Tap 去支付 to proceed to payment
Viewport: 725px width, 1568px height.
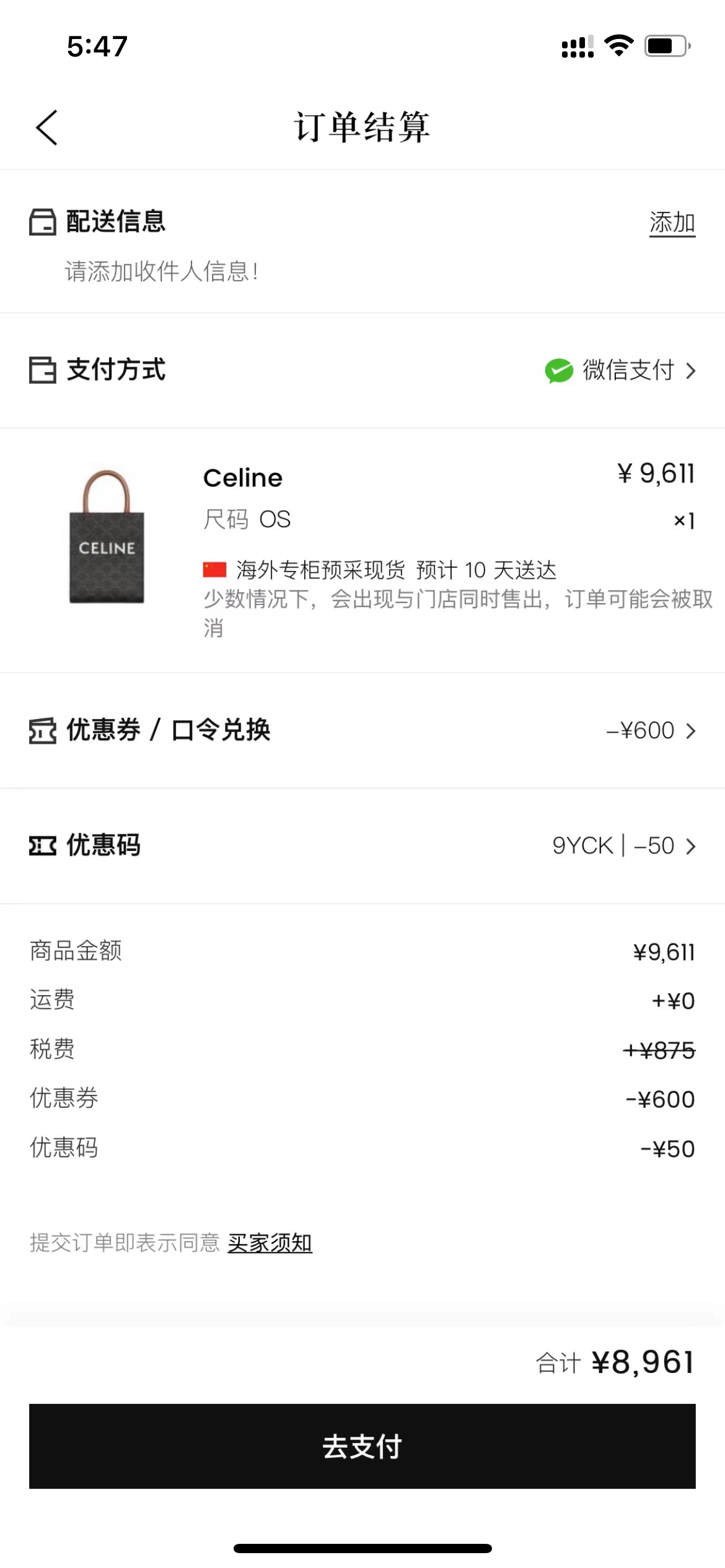[362, 1447]
